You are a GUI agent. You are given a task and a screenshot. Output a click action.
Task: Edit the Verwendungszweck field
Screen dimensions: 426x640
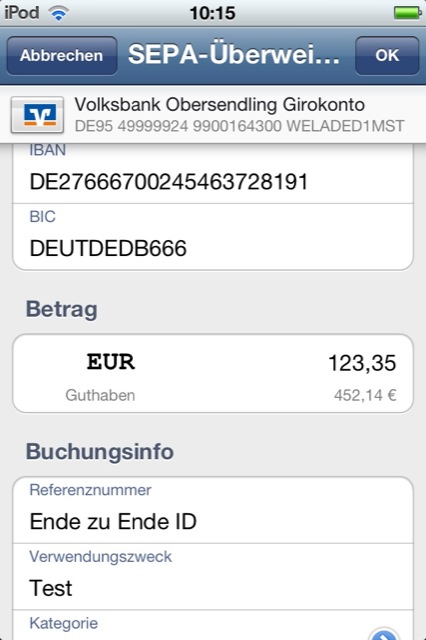point(213,577)
